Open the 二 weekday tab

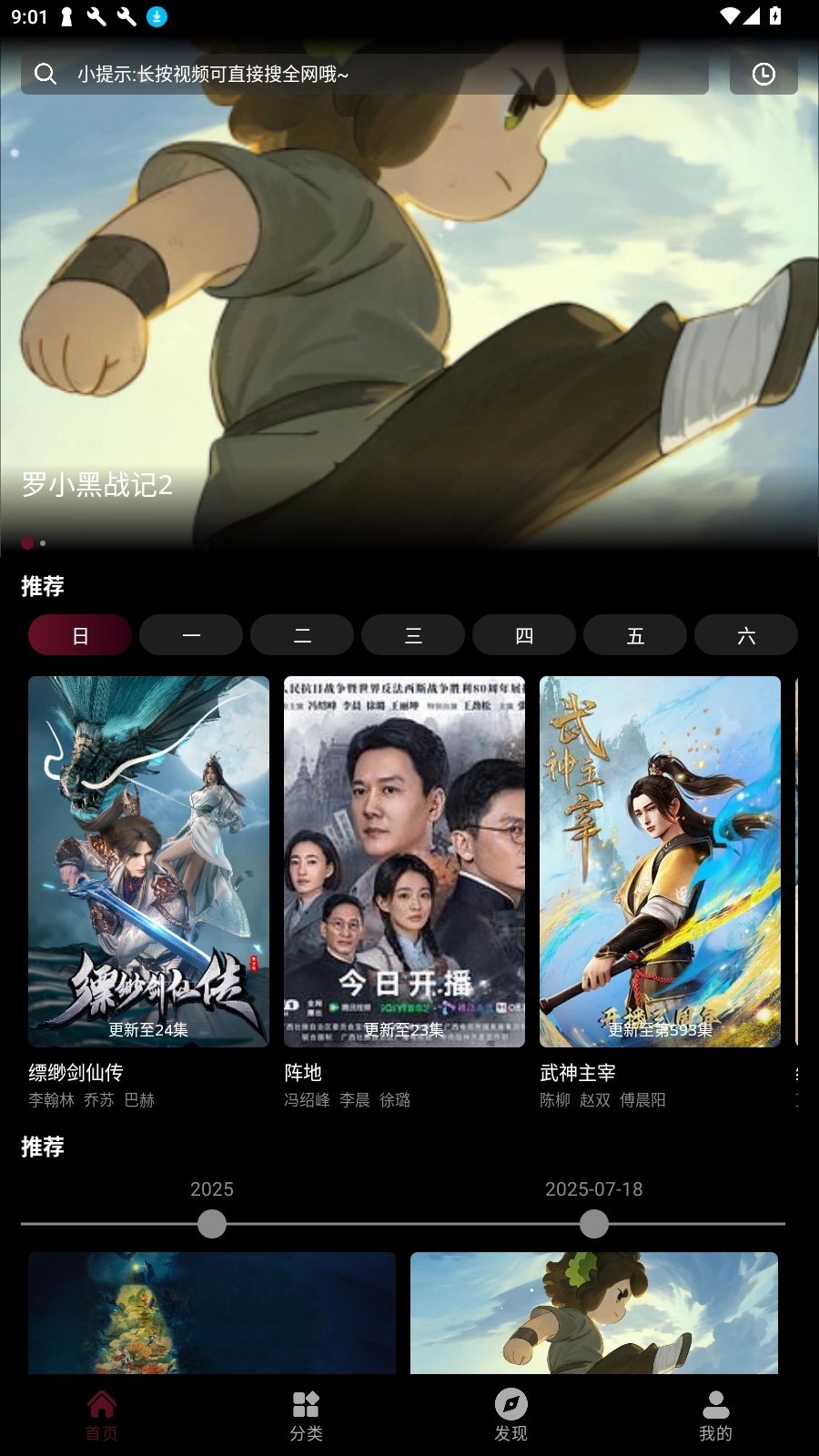pyautogui.click(x=301, y=634)
